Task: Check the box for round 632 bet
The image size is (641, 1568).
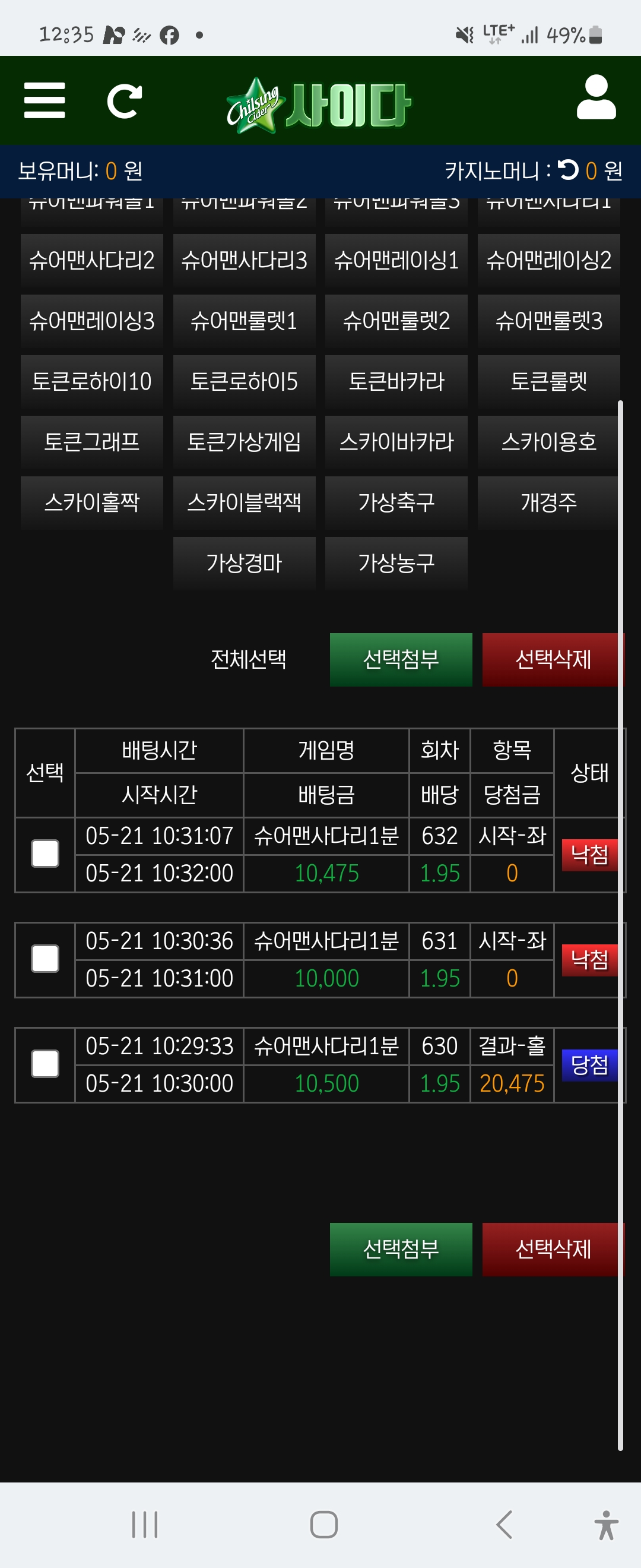Action: (45, 853)
